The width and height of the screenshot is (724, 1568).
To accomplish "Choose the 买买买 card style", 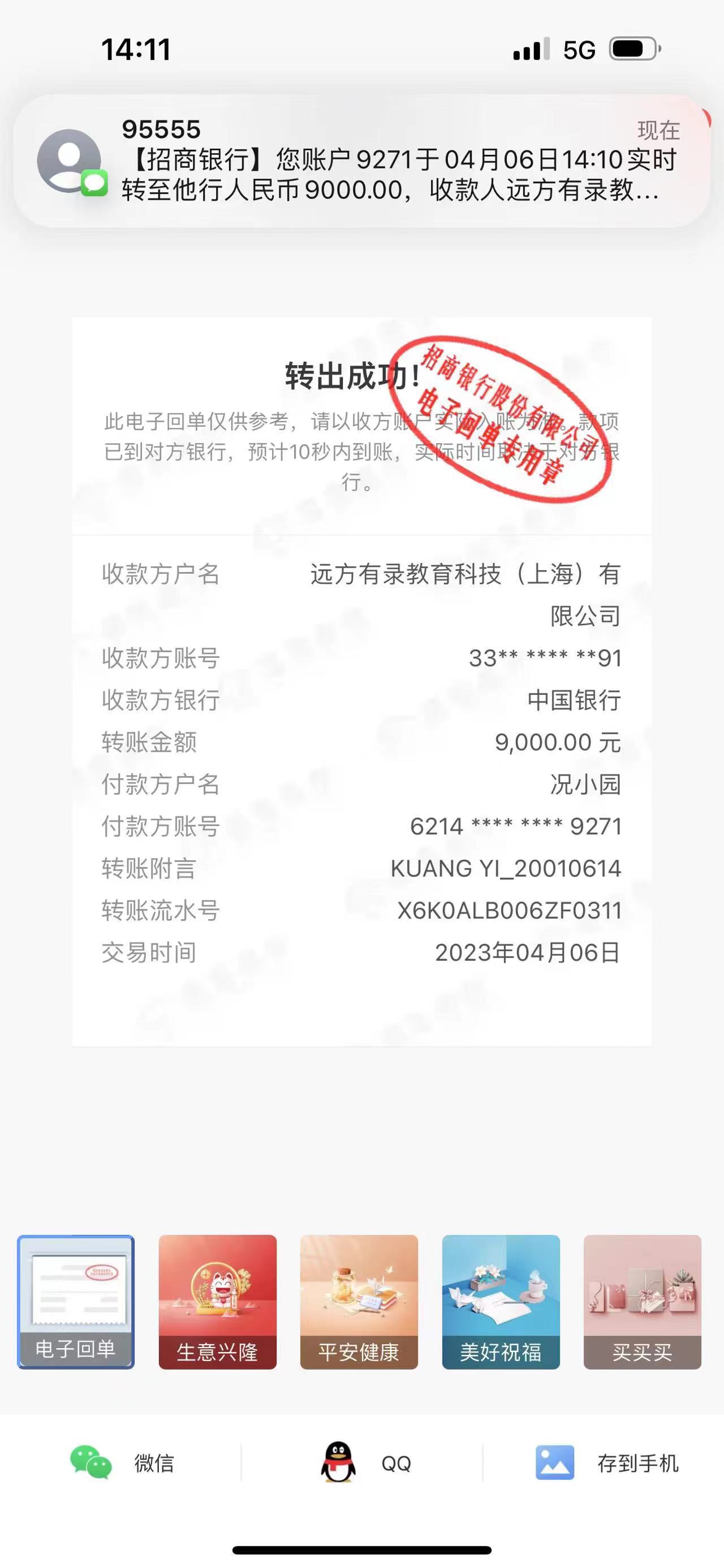I will point(642,1301).
